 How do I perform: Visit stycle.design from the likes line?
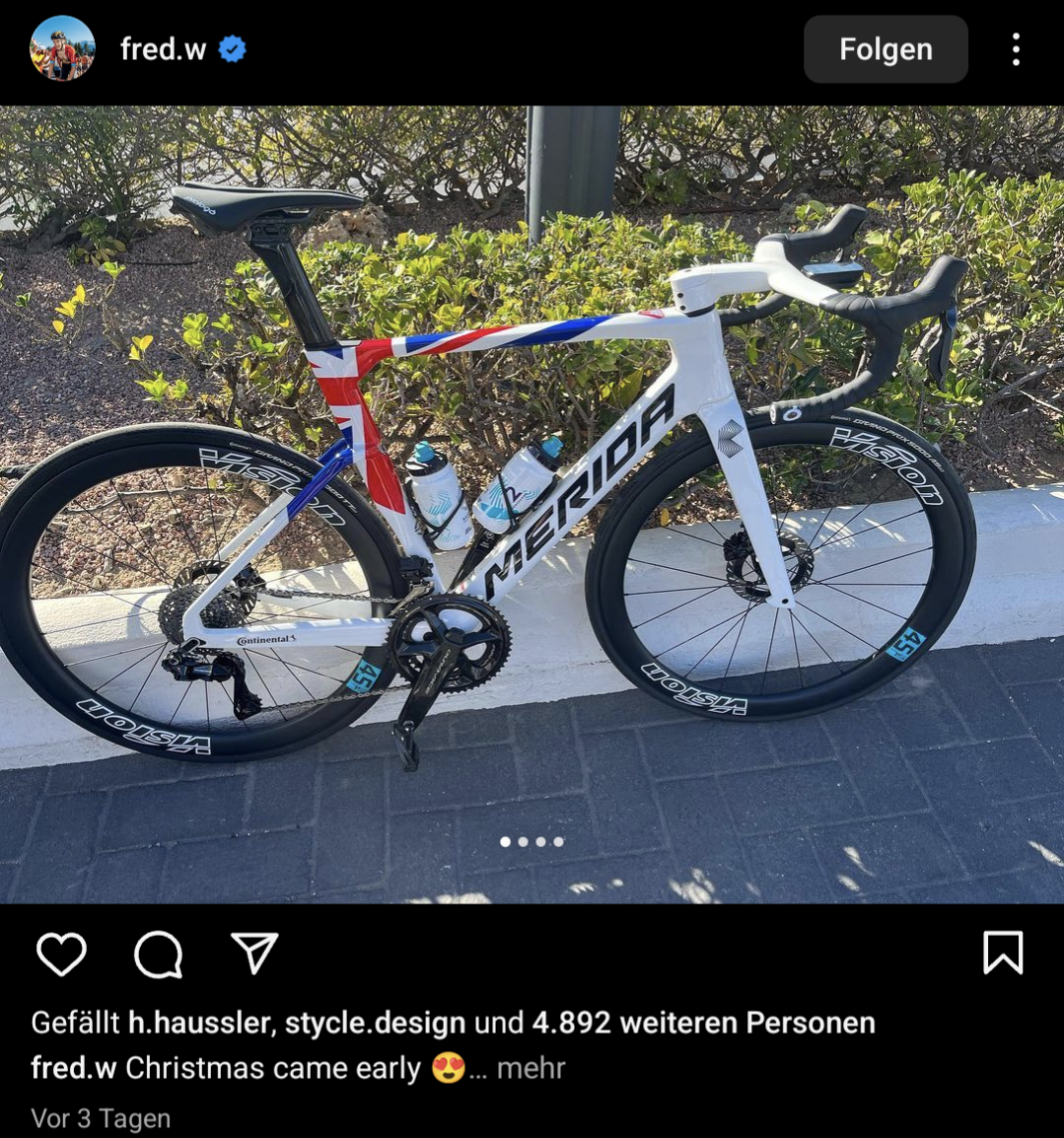pyautogui.click(x=375, y=1023)
